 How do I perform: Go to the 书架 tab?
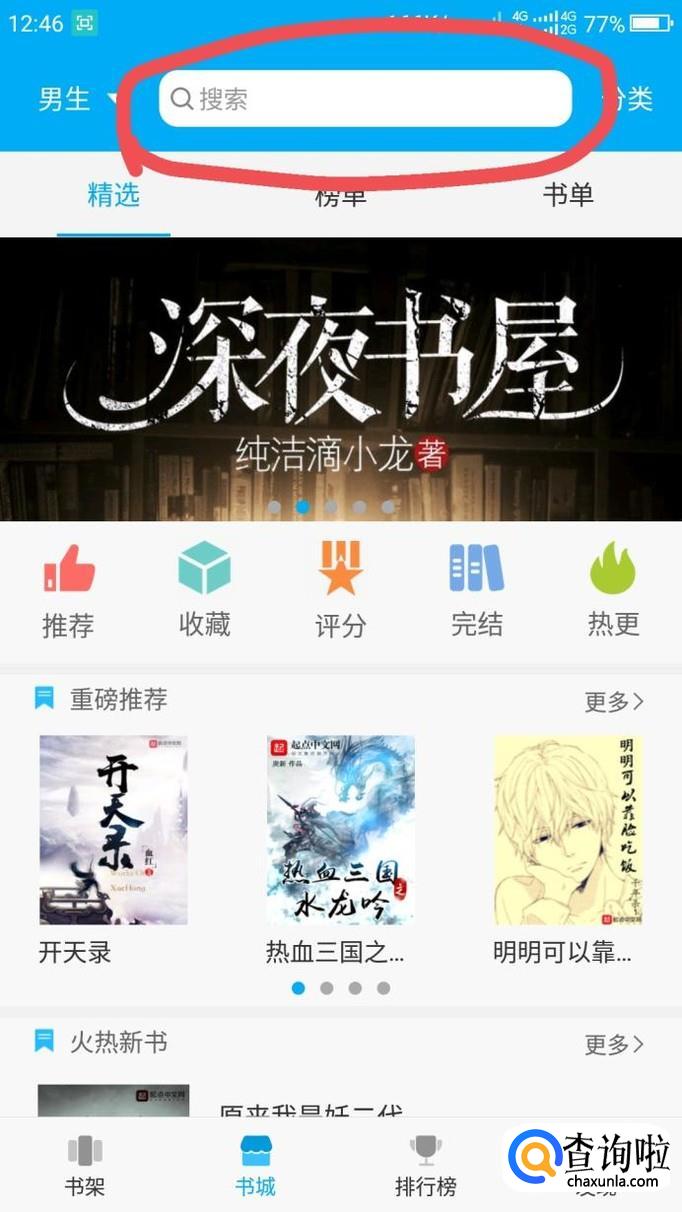(85, 1166)
